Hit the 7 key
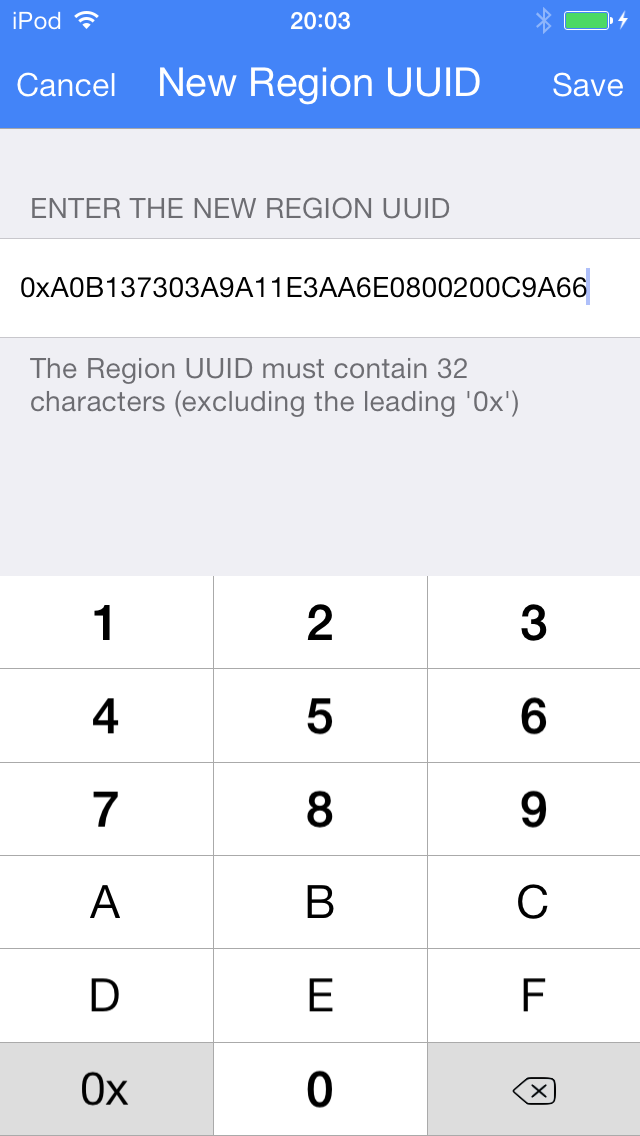 [x=107, y=809]
